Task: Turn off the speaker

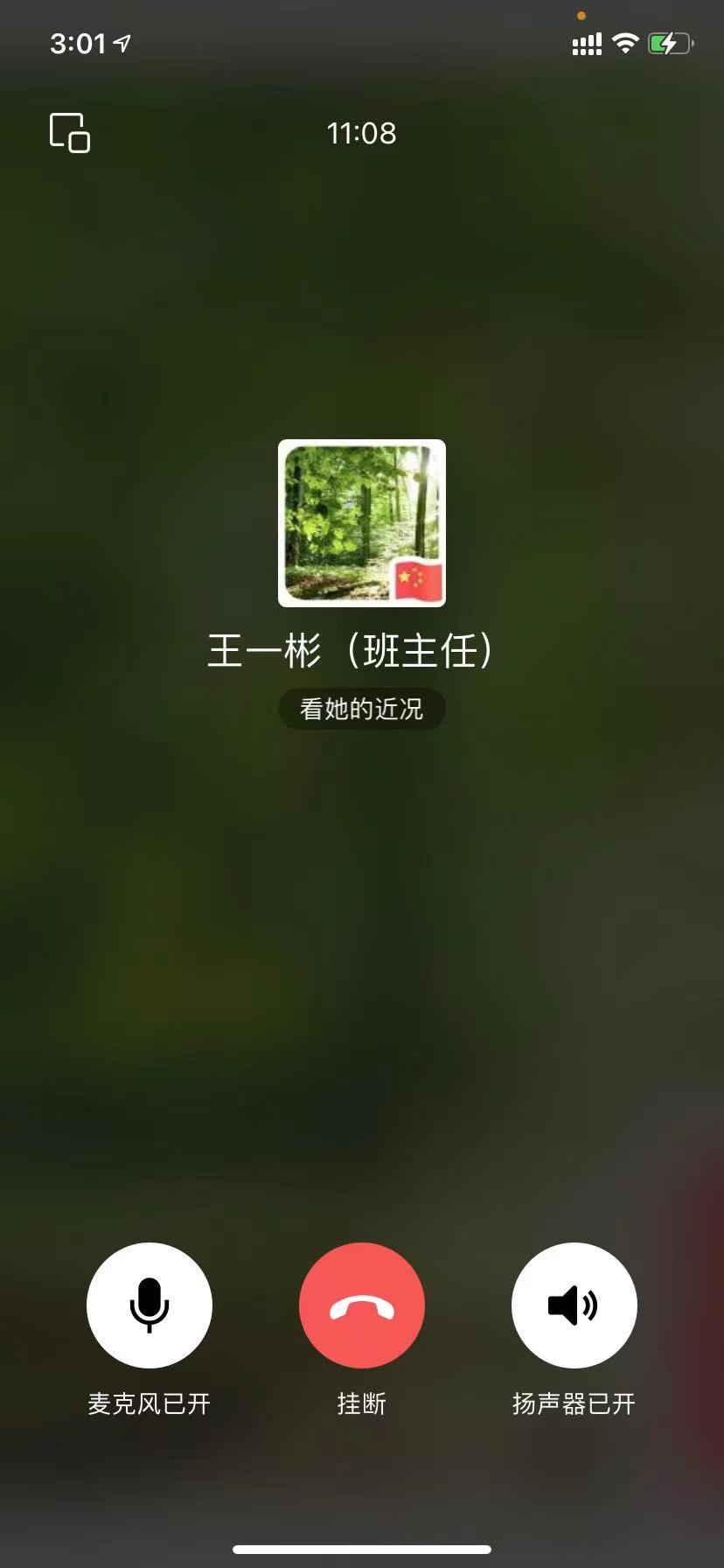Action: coord(574,1305)
